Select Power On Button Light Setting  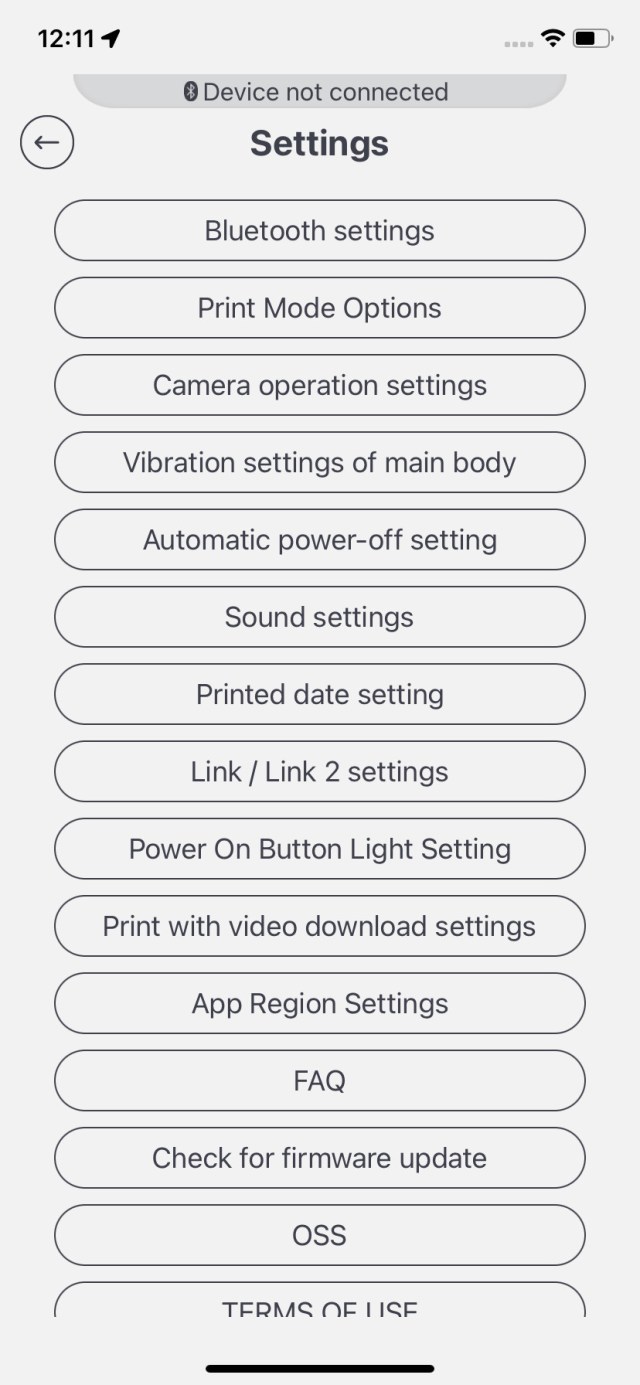point(319,848)
